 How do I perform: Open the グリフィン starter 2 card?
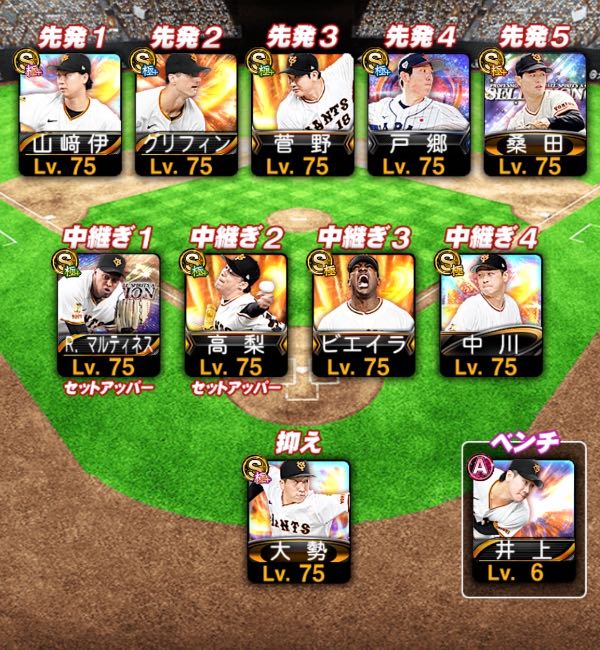click(186, 114)
